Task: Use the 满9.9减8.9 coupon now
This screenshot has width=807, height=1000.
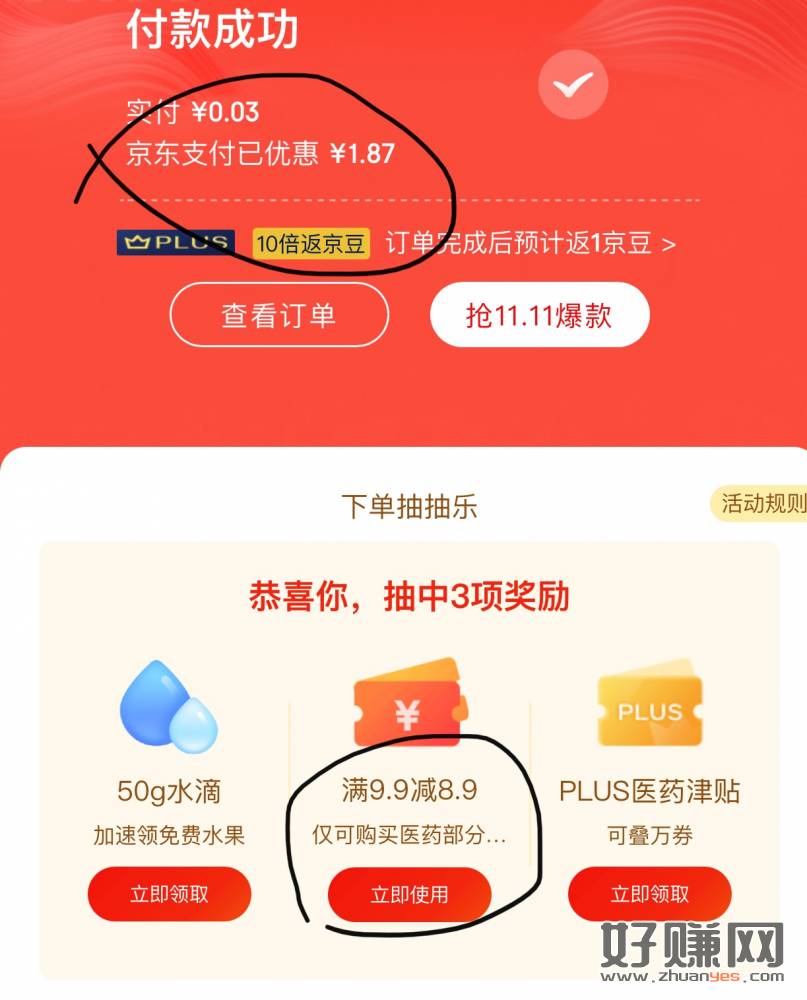Action: 409,894
